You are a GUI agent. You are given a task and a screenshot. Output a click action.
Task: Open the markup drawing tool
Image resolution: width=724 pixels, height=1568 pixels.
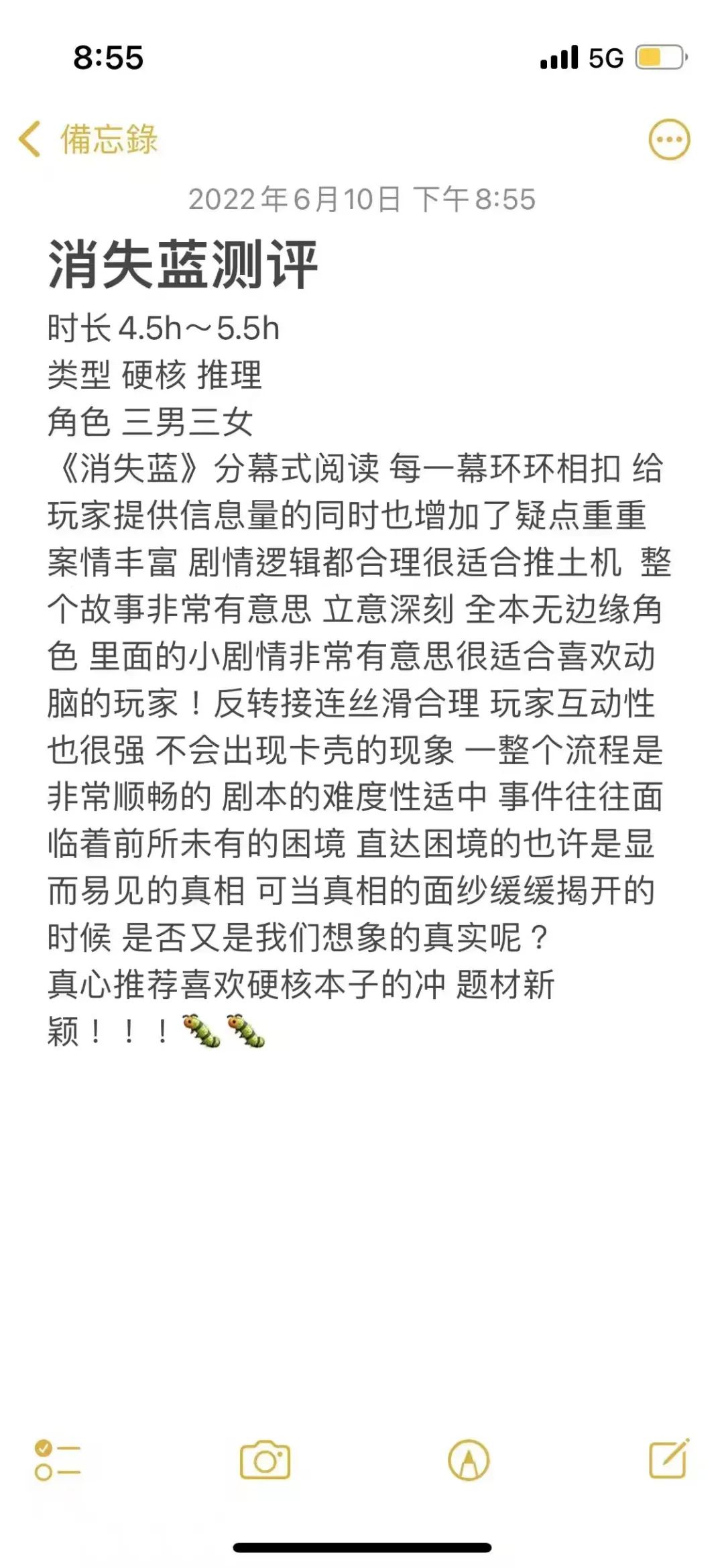click(469, 1460)
